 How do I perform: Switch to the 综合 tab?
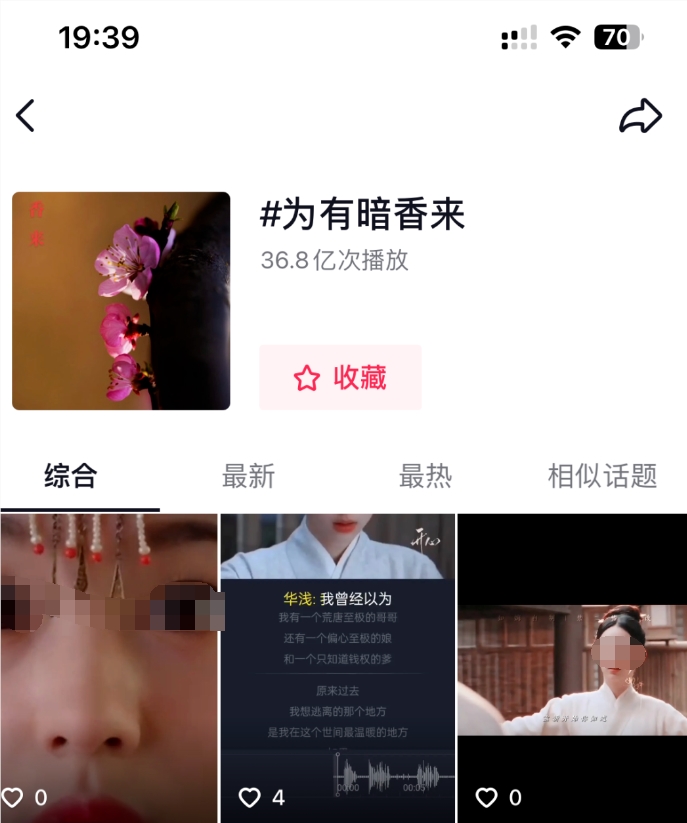(71, 476)
